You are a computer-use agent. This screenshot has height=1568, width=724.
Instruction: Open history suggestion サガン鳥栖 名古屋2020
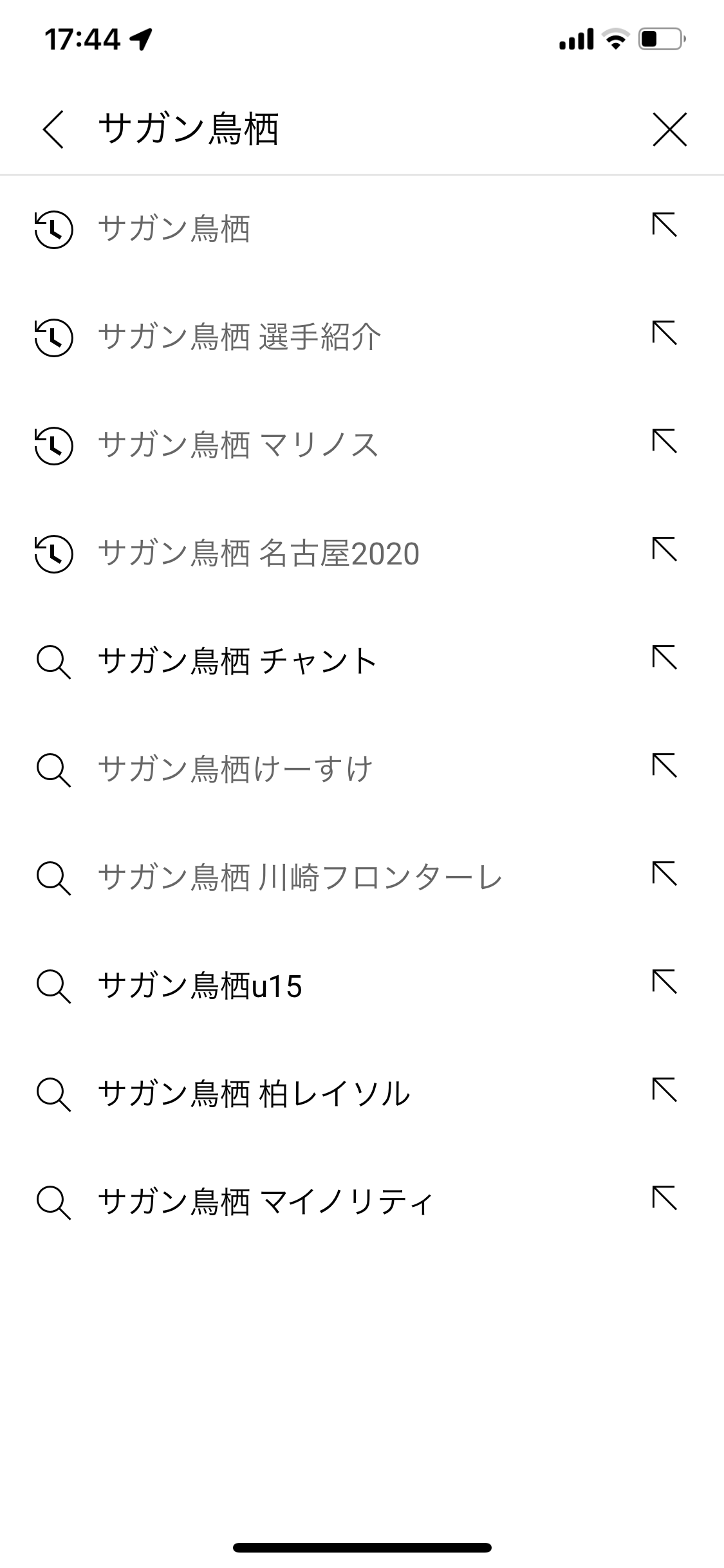pyautogui.click(x=362, y=554)
